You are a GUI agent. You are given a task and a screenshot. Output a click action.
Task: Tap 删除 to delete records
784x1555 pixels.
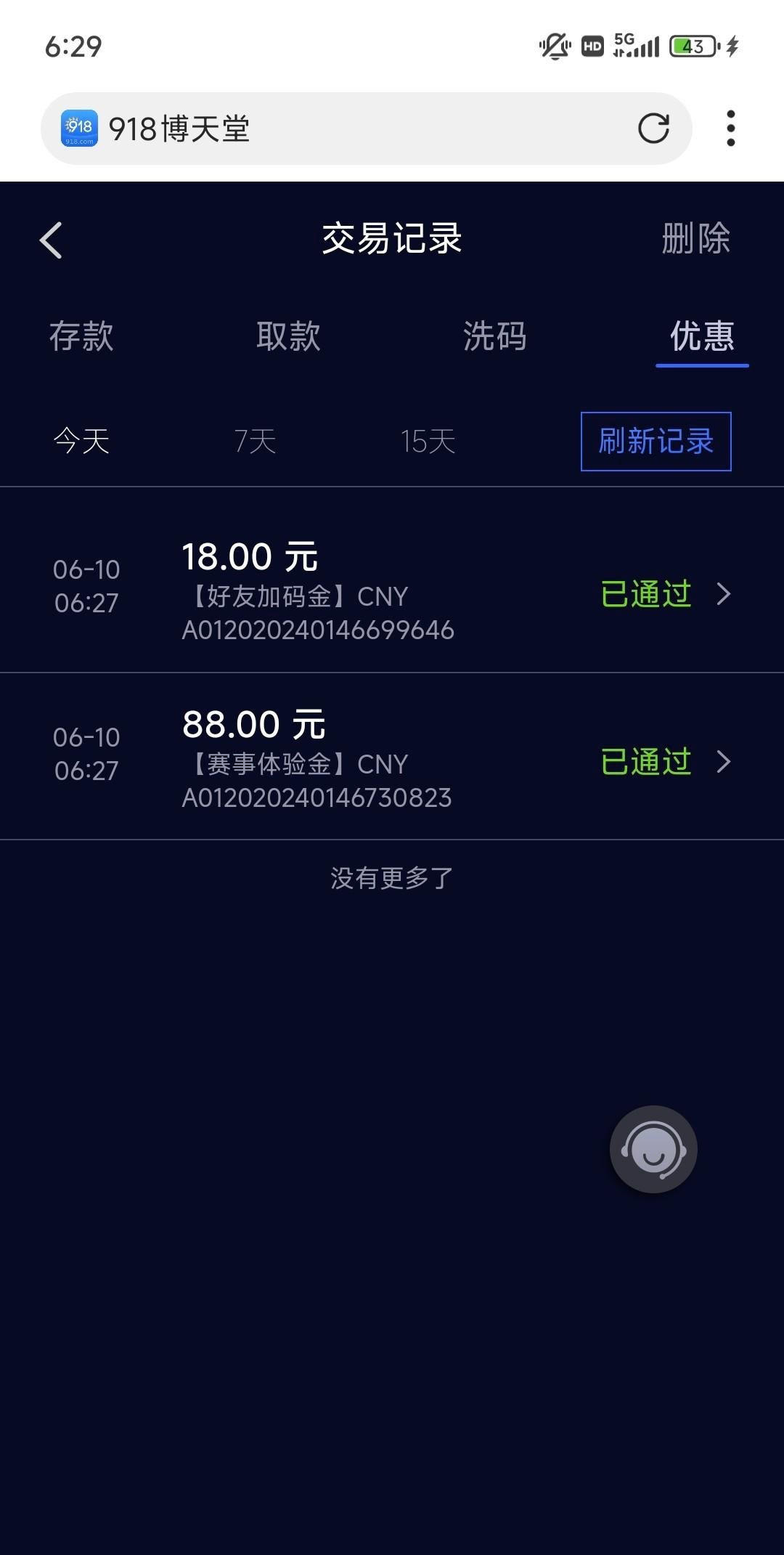tap(695, 239)
